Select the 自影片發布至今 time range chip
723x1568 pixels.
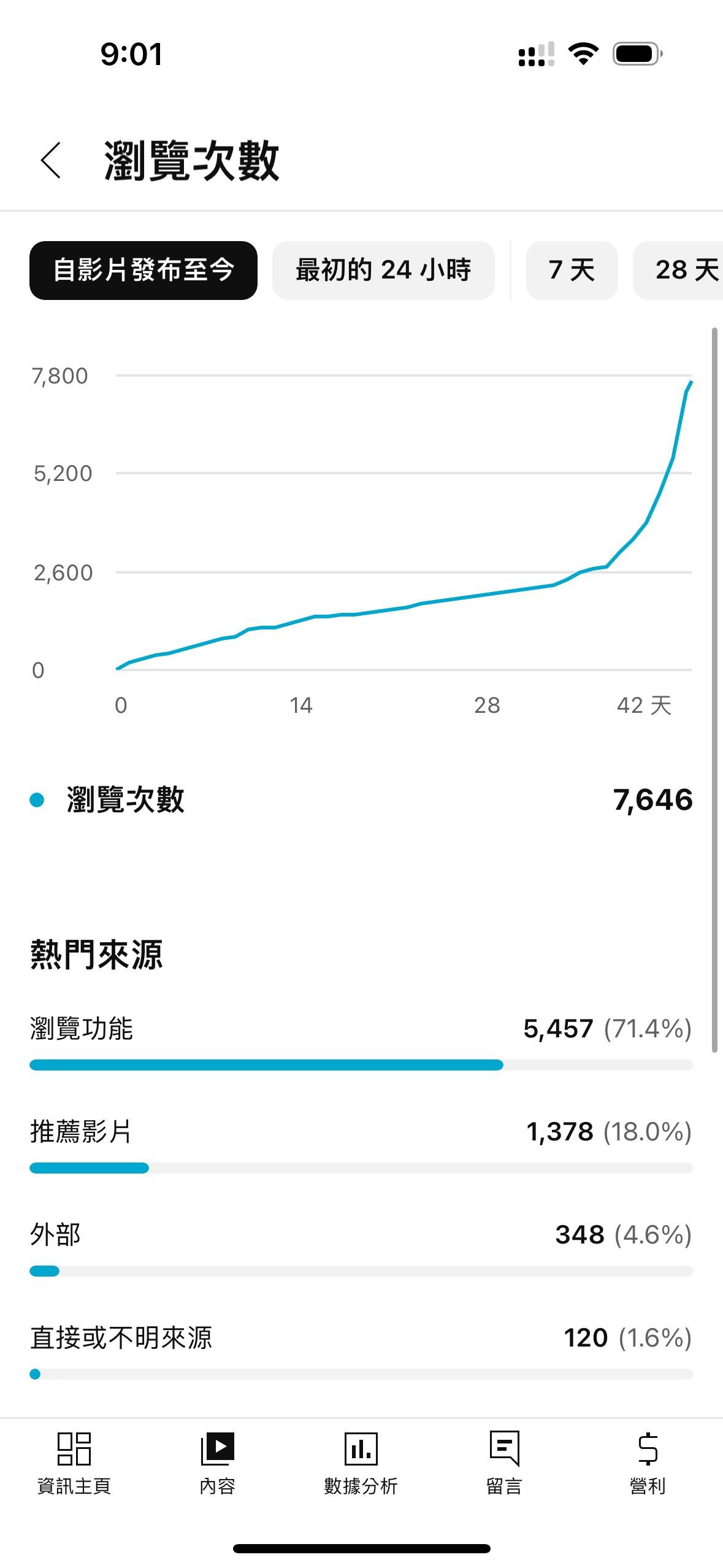[x=143, y=271]
